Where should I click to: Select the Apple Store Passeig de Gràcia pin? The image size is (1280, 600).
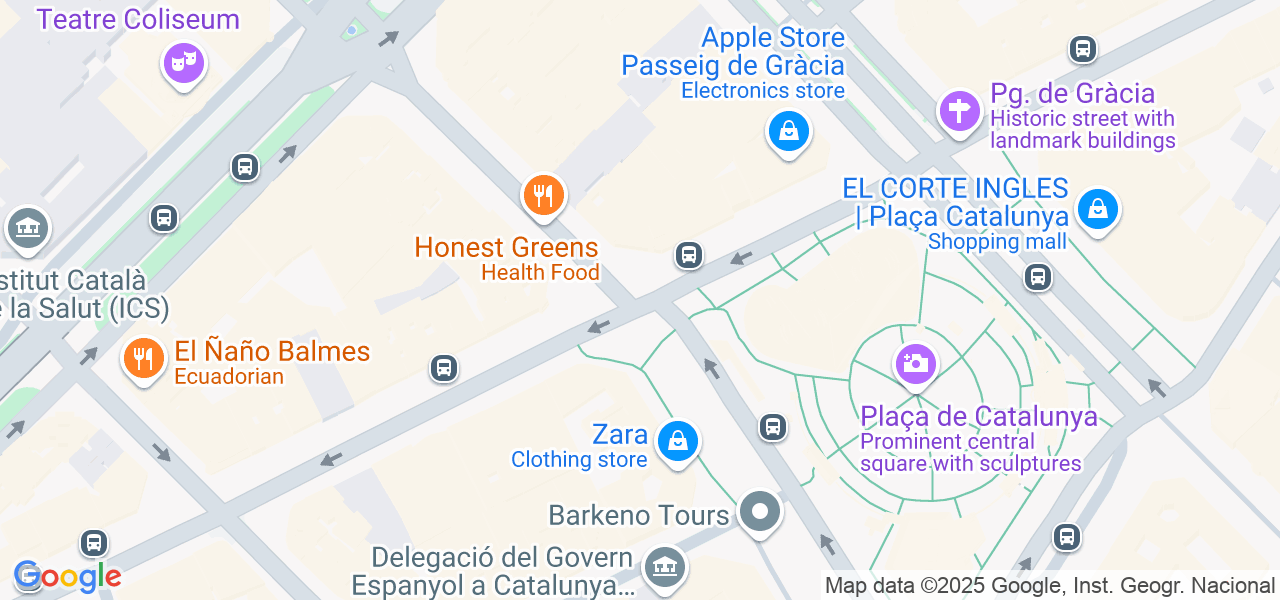coord(788,131)
